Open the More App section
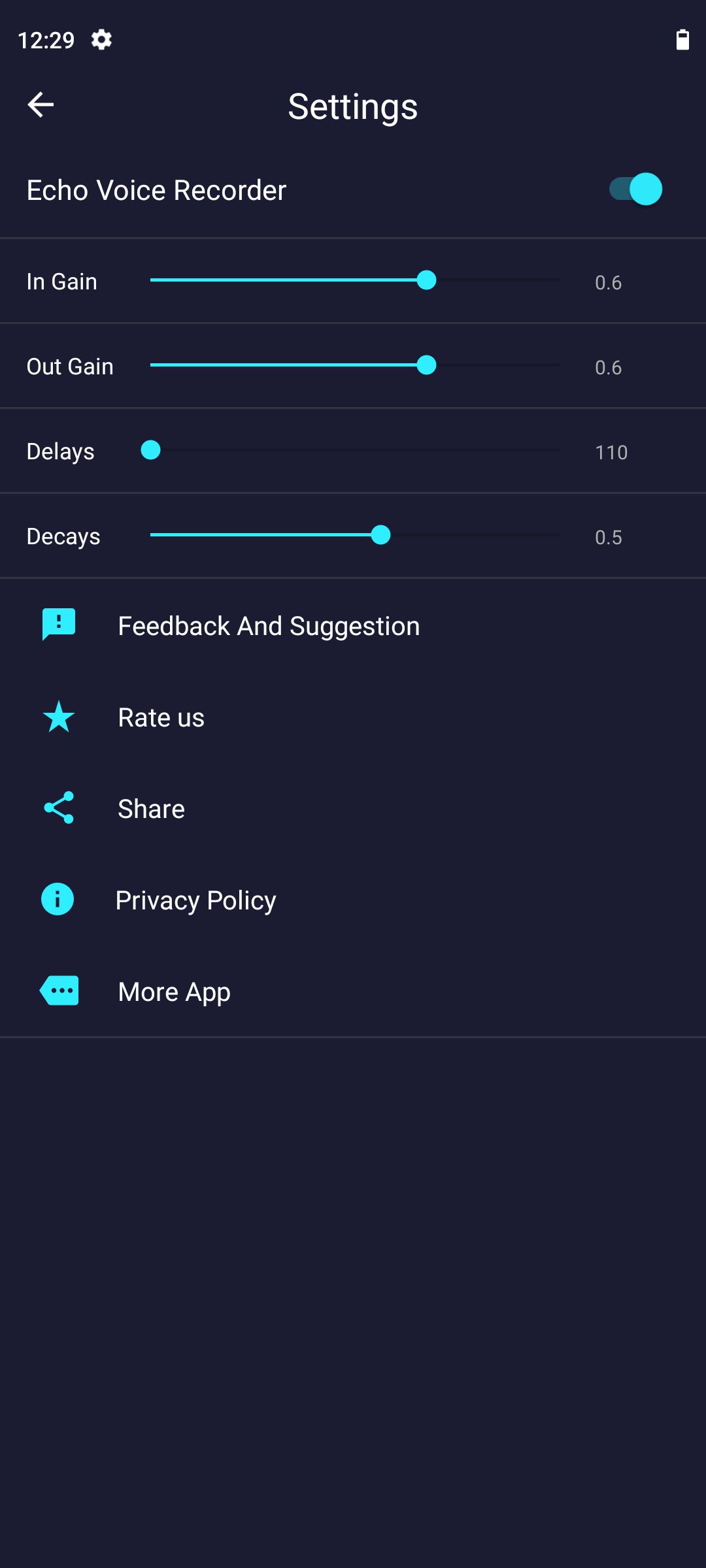This screenshot has width=706, height=1568. pos(173,990)
